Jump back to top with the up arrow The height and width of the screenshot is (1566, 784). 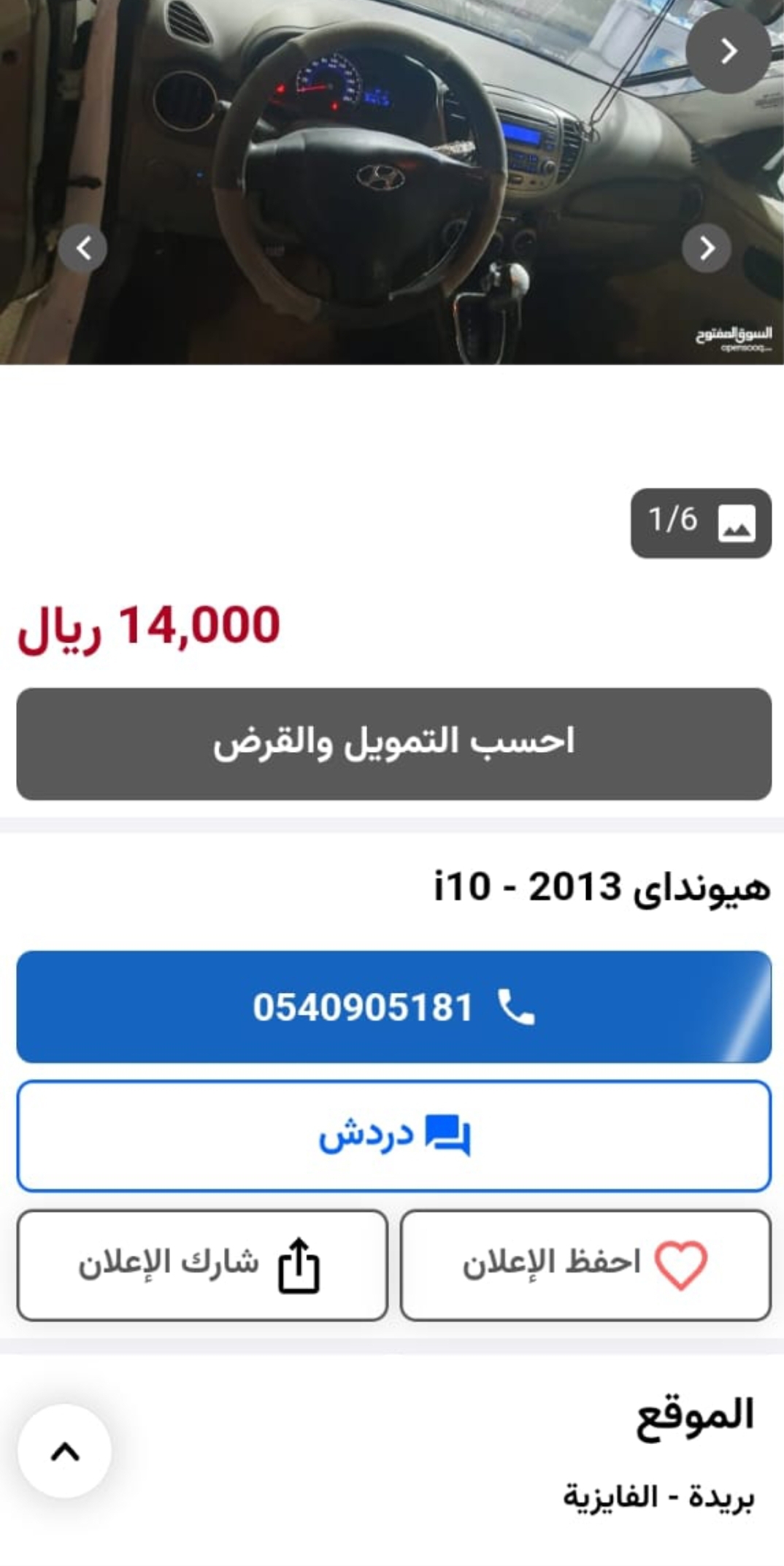pos(65,1451)
